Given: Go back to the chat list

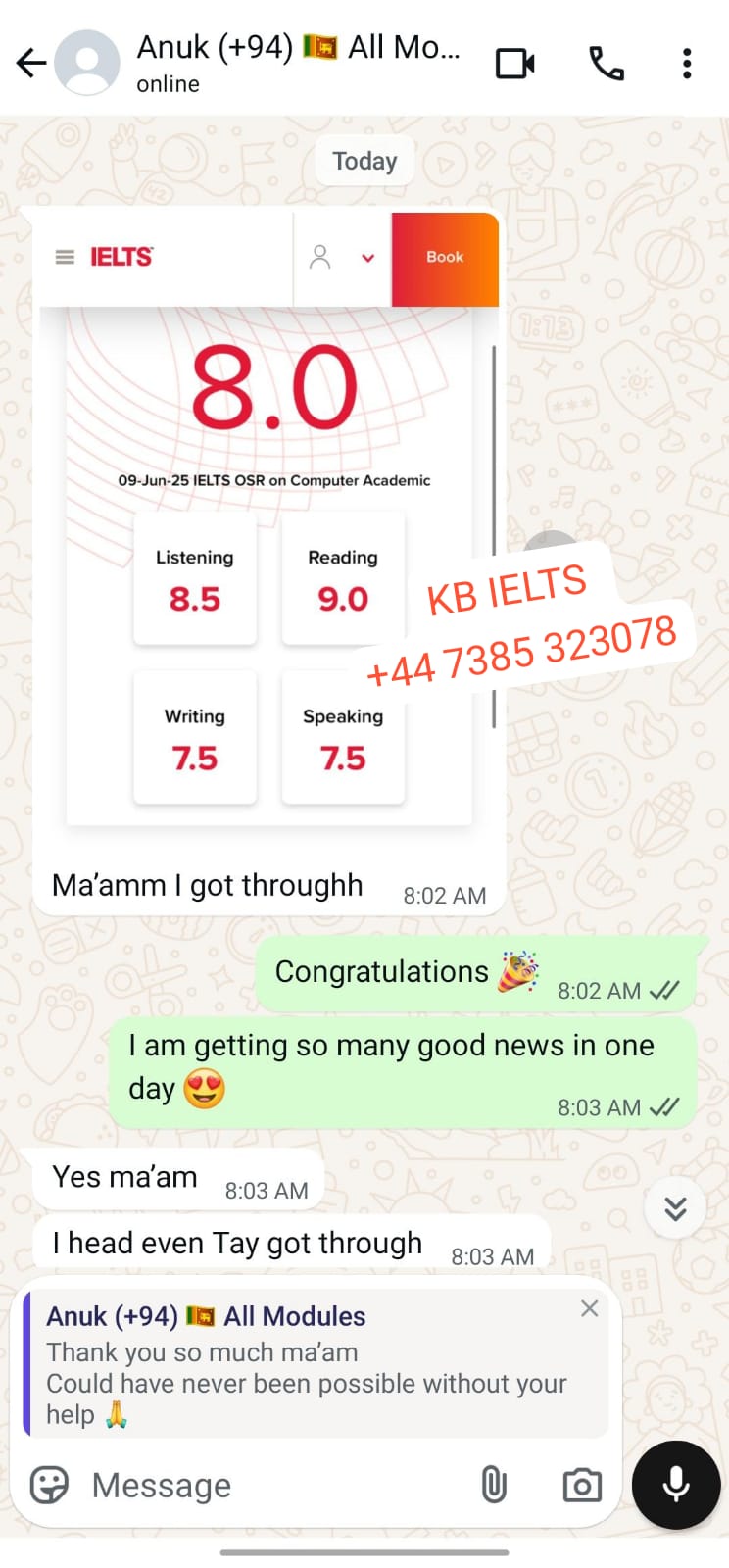Looking at the screenshot, I should click(x=31, y=64).
